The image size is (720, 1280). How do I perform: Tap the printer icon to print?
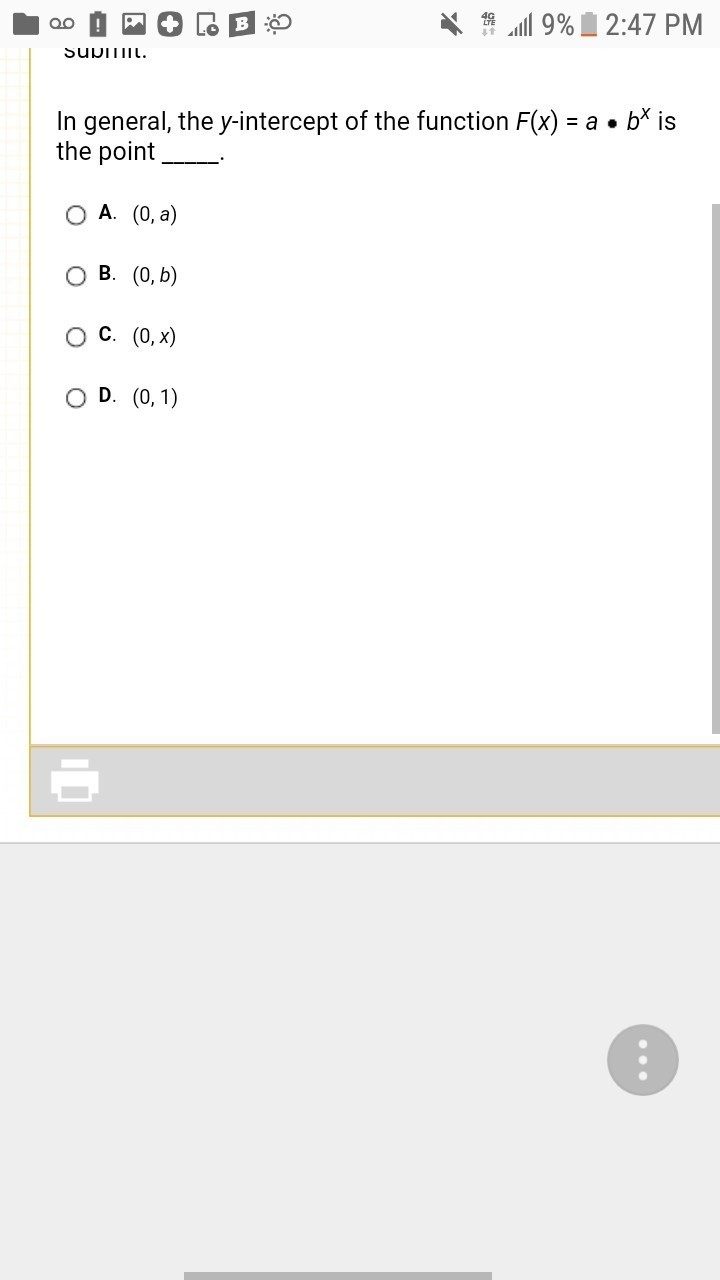pyautogui.click(x=75, y=780)
